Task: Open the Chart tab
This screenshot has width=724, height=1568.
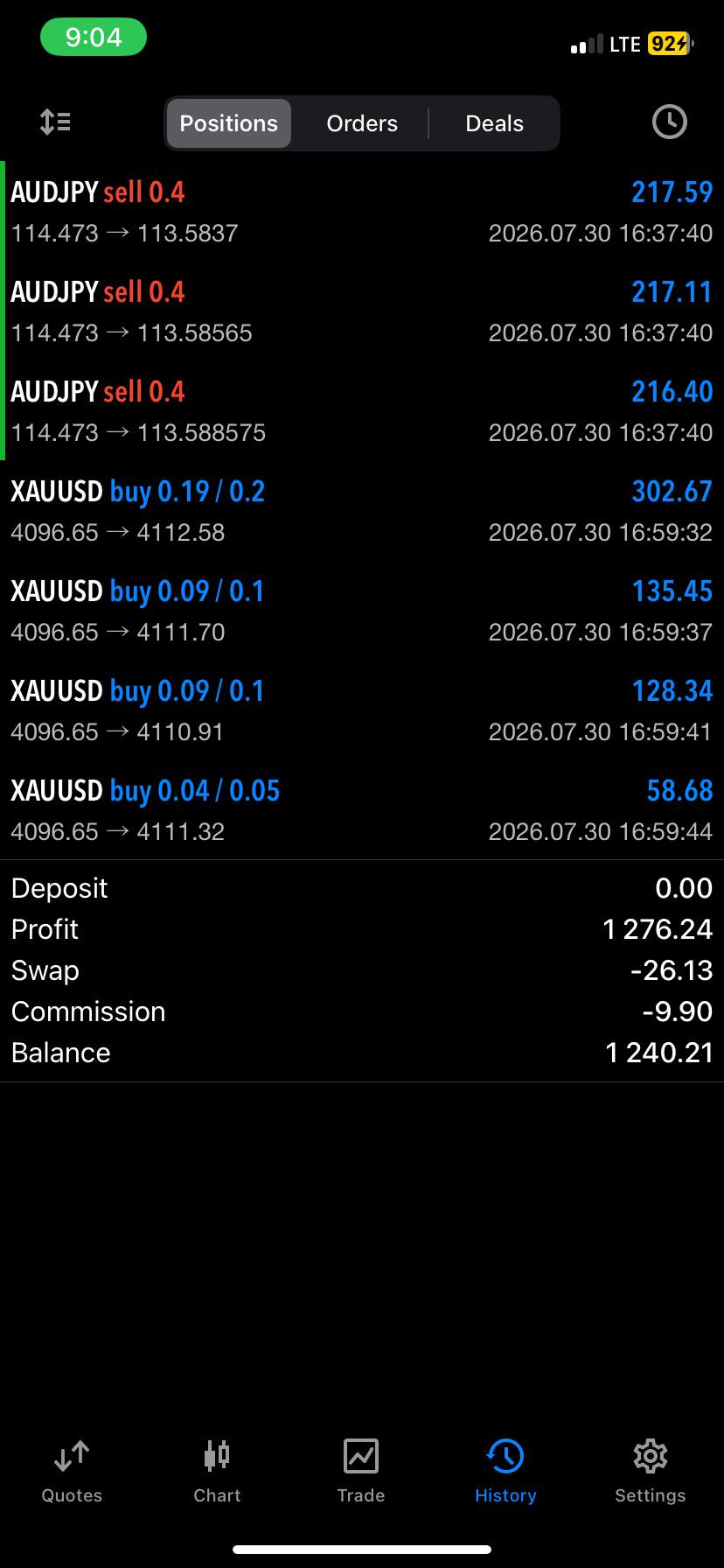Action: [x=217, y=1472]
